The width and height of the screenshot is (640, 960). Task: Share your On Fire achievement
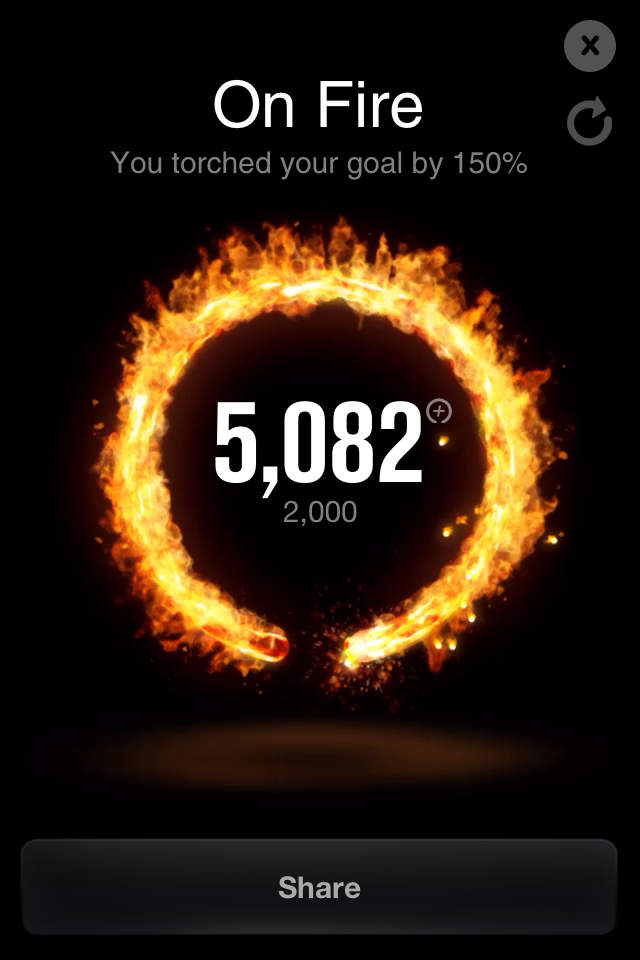[319, 887]
